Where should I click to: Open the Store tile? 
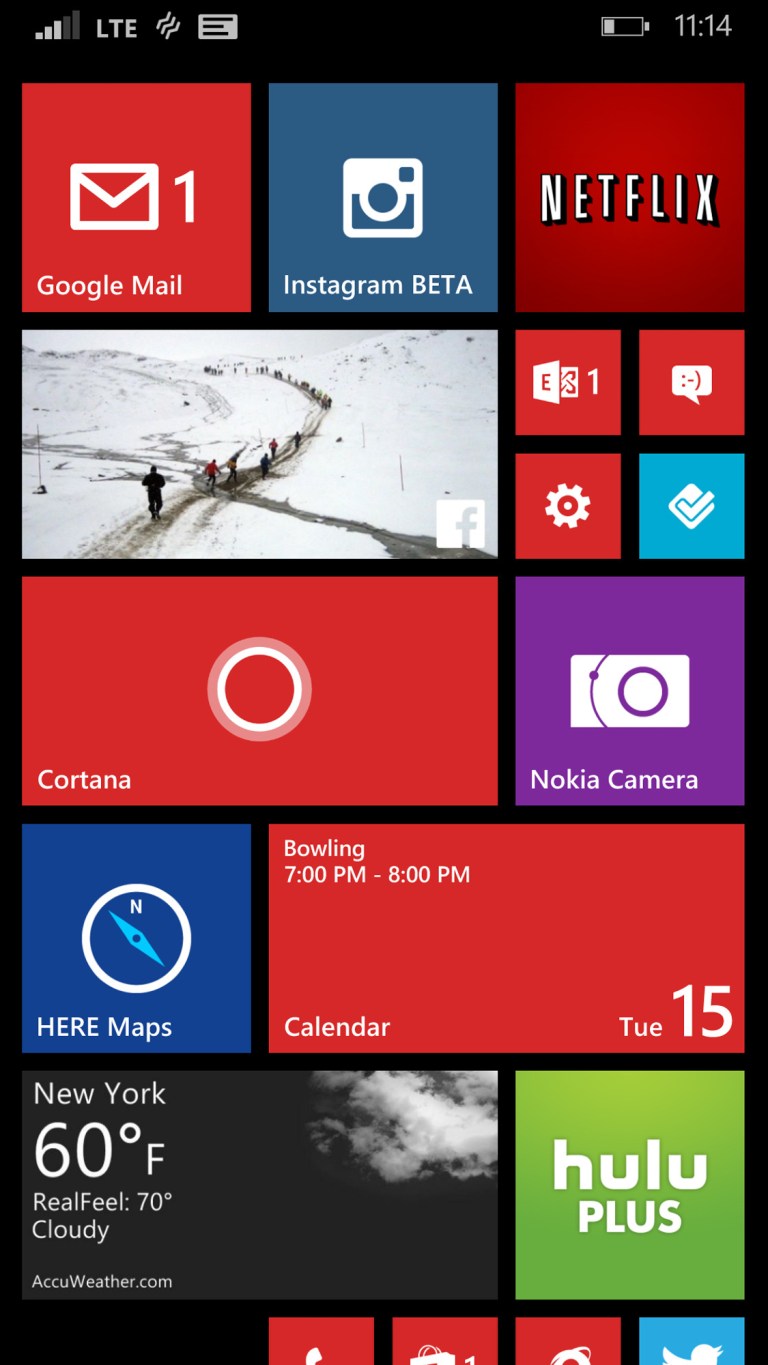(x=445, y=1343)
